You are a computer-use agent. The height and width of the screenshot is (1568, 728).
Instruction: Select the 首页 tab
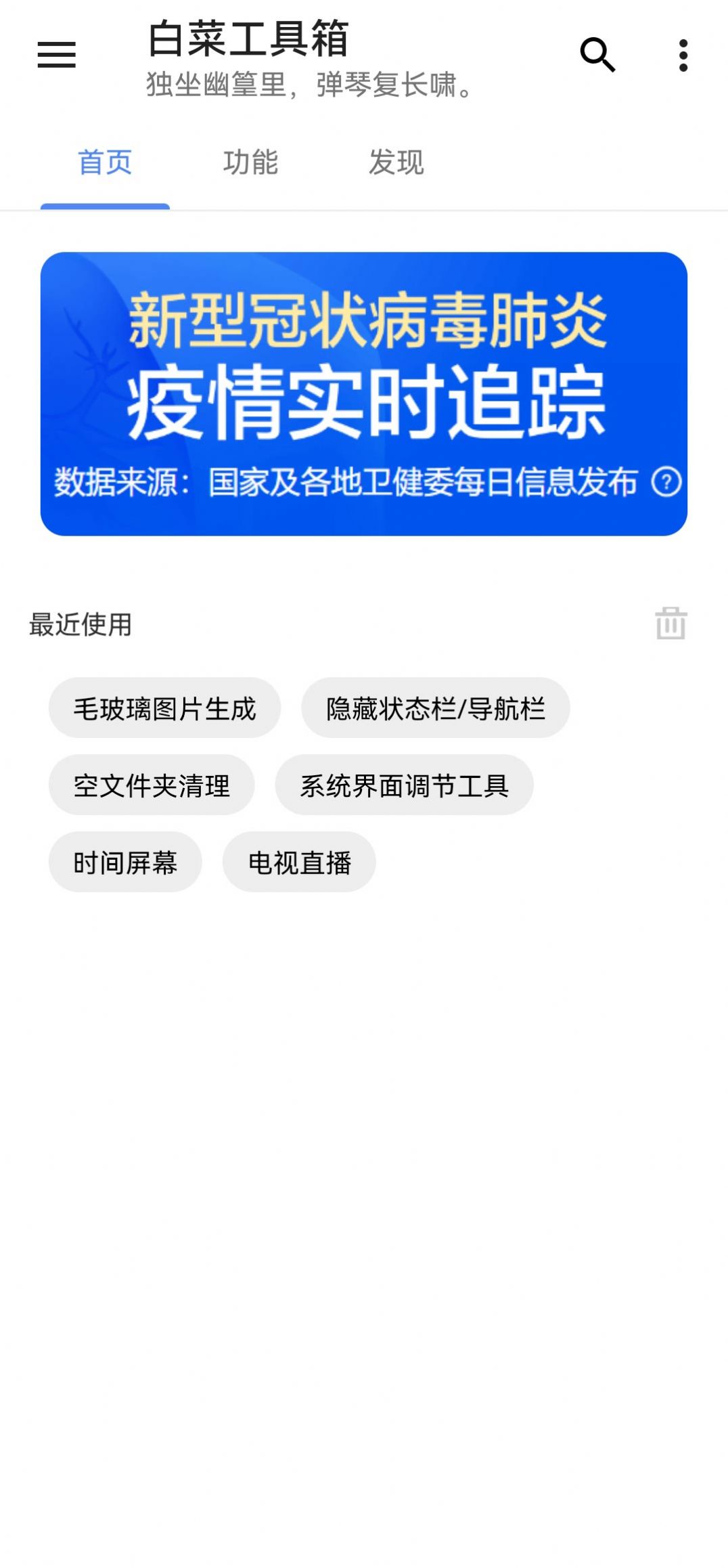[106, 162]
